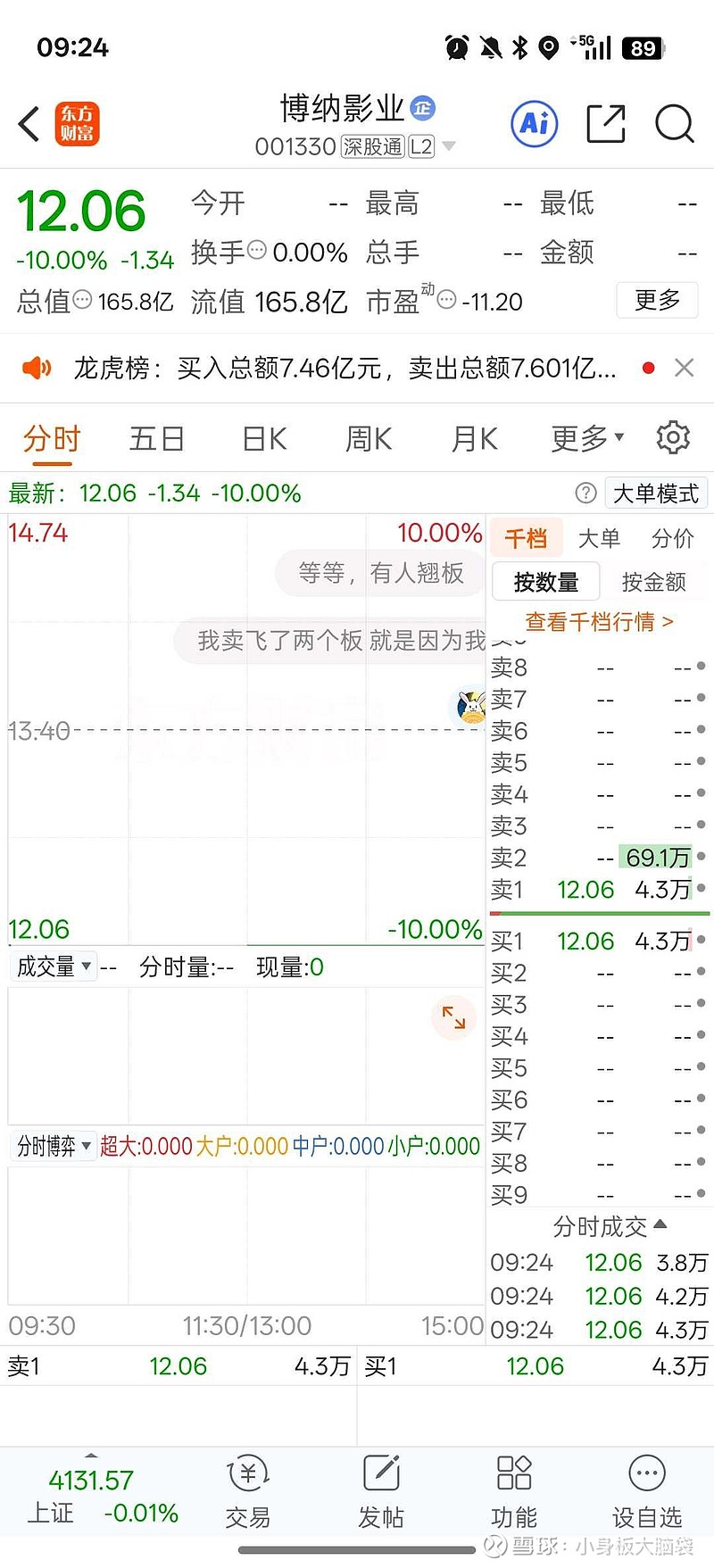Open the 成交量 volume dropdown
Viewport: 714px width, 1568px height.
pos(51,967)
